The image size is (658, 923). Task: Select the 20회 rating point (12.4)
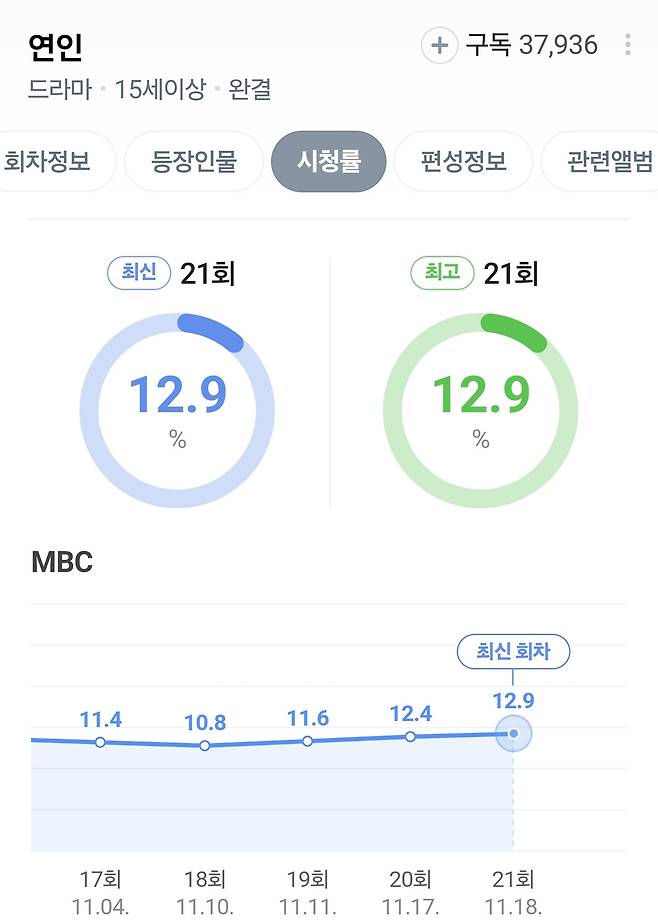tap(410, 736)
